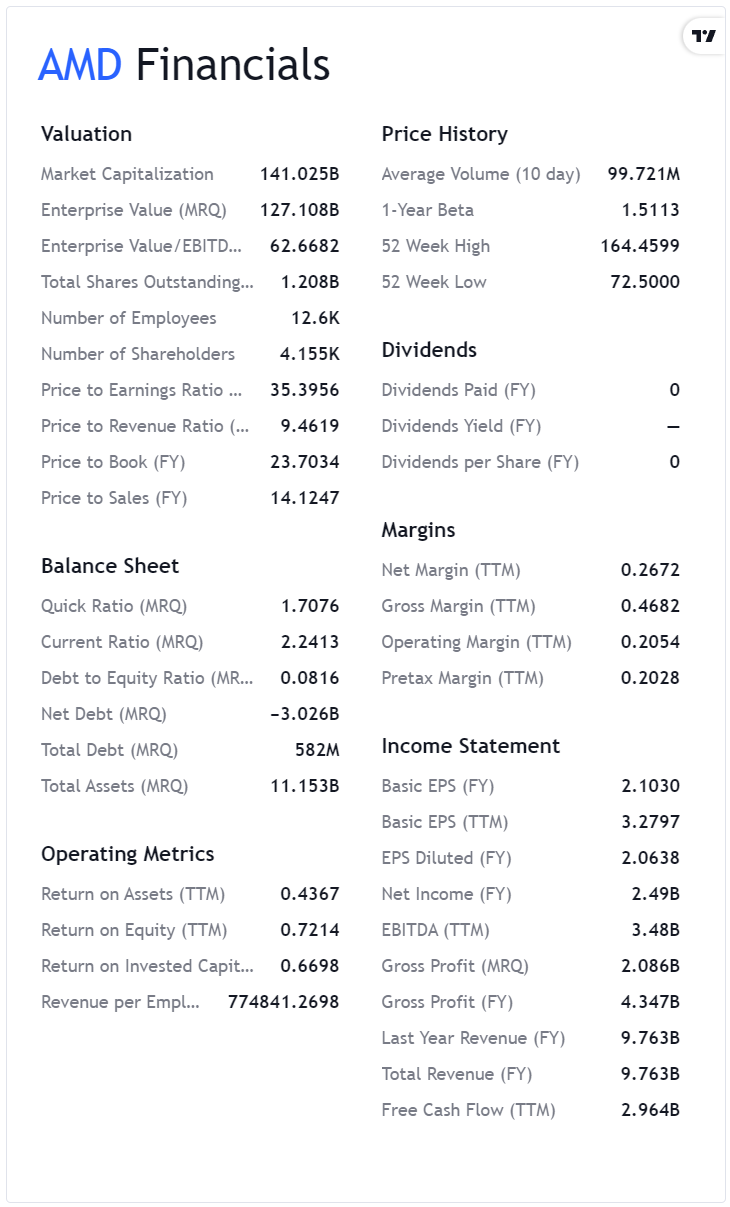Open the blue AMD symbol link
Image resolution: width=730 pixels, height=1207 pixels.
click(80, 65)
